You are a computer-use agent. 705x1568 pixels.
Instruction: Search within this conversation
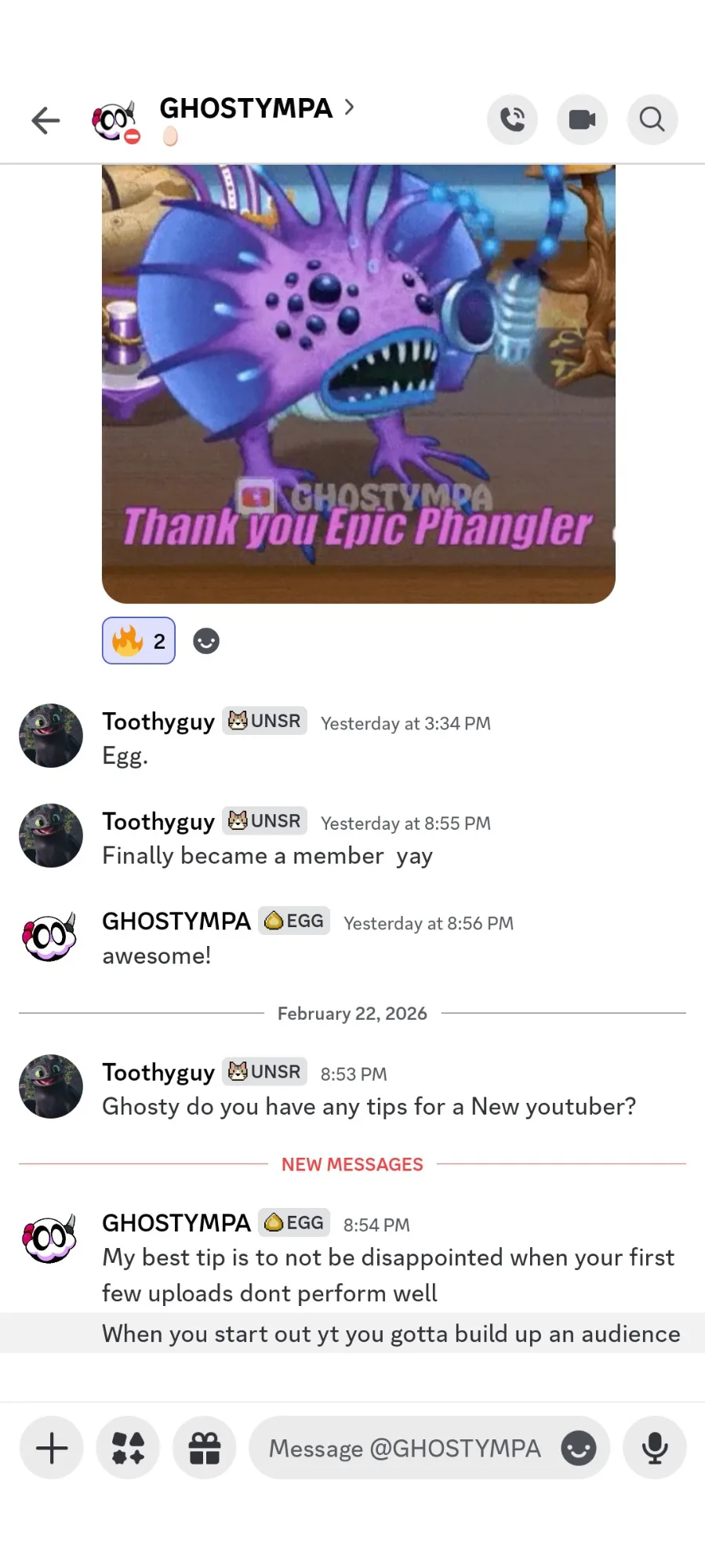click(x=652, y=120)
